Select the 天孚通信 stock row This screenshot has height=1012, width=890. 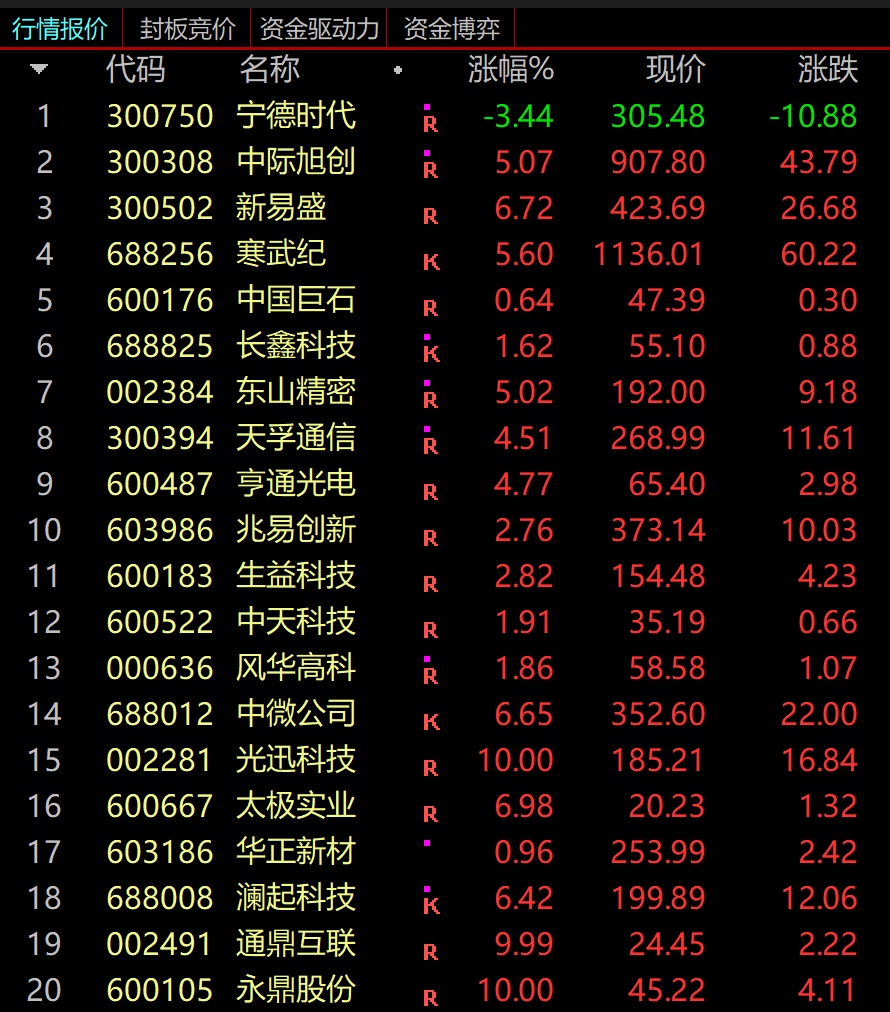[445, 438]
